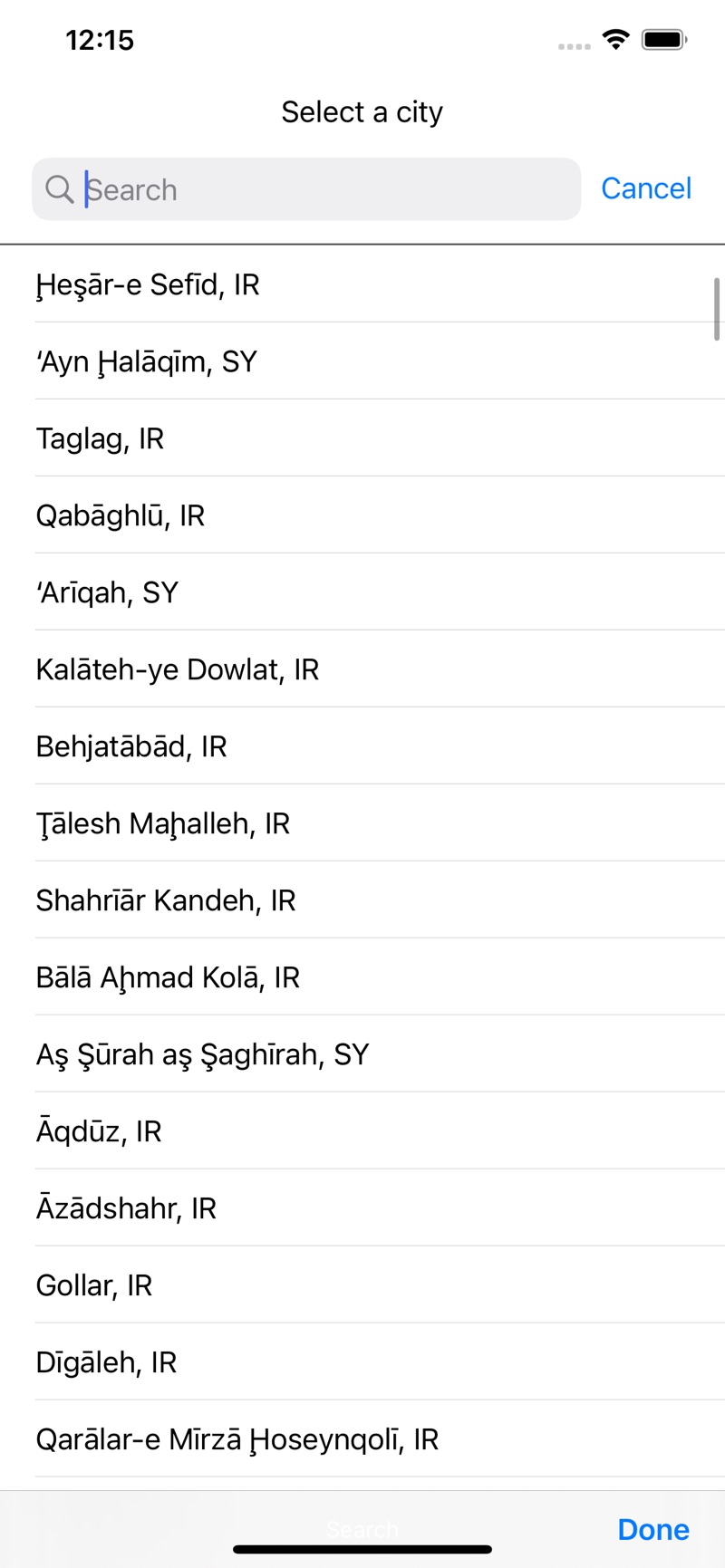This screenshot has height=1568, width=725.
Task: Select Dīgāleh, IR
Action: point(106,1362)
